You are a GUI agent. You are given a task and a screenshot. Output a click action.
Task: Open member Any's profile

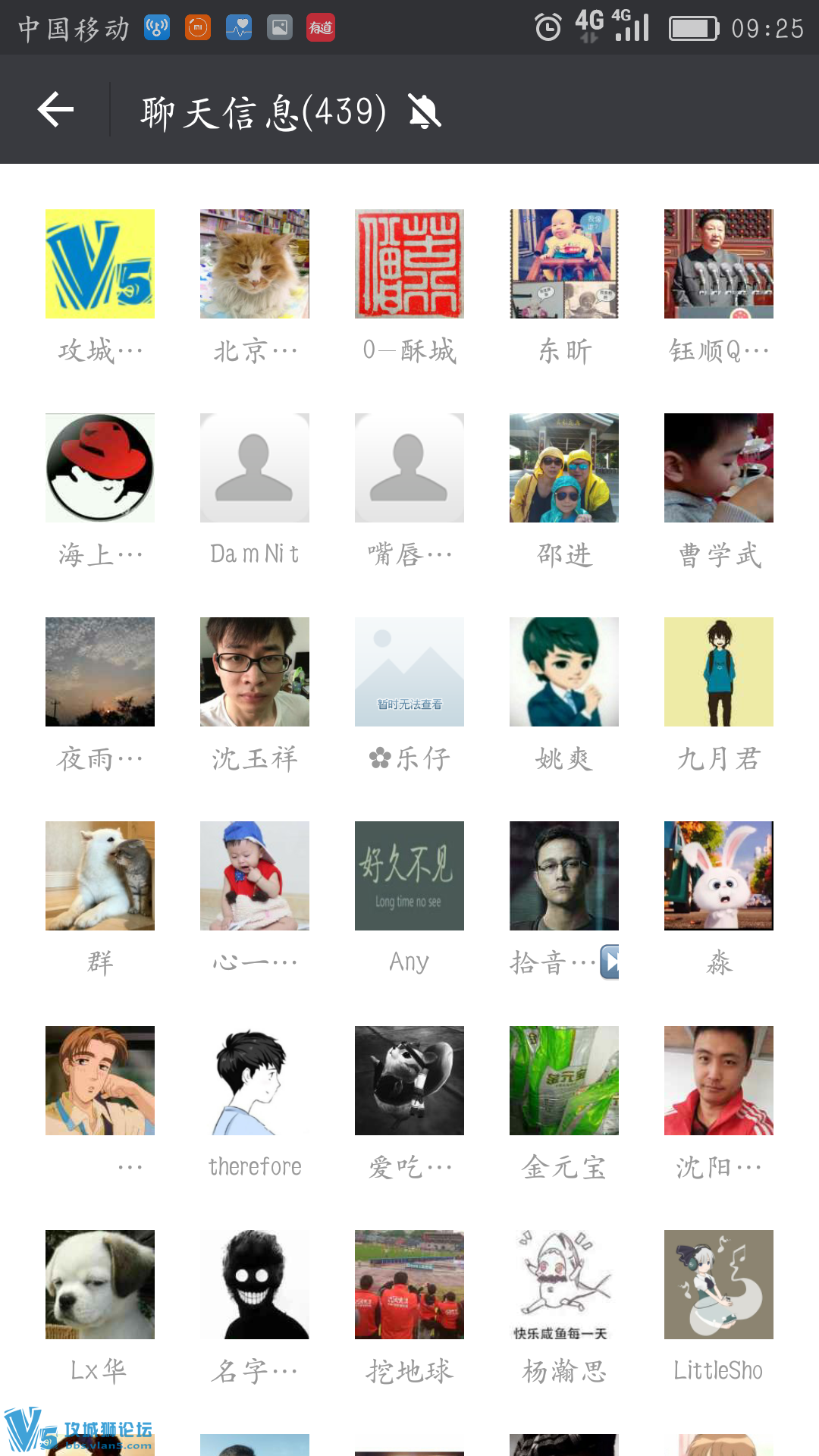(409, 876)
